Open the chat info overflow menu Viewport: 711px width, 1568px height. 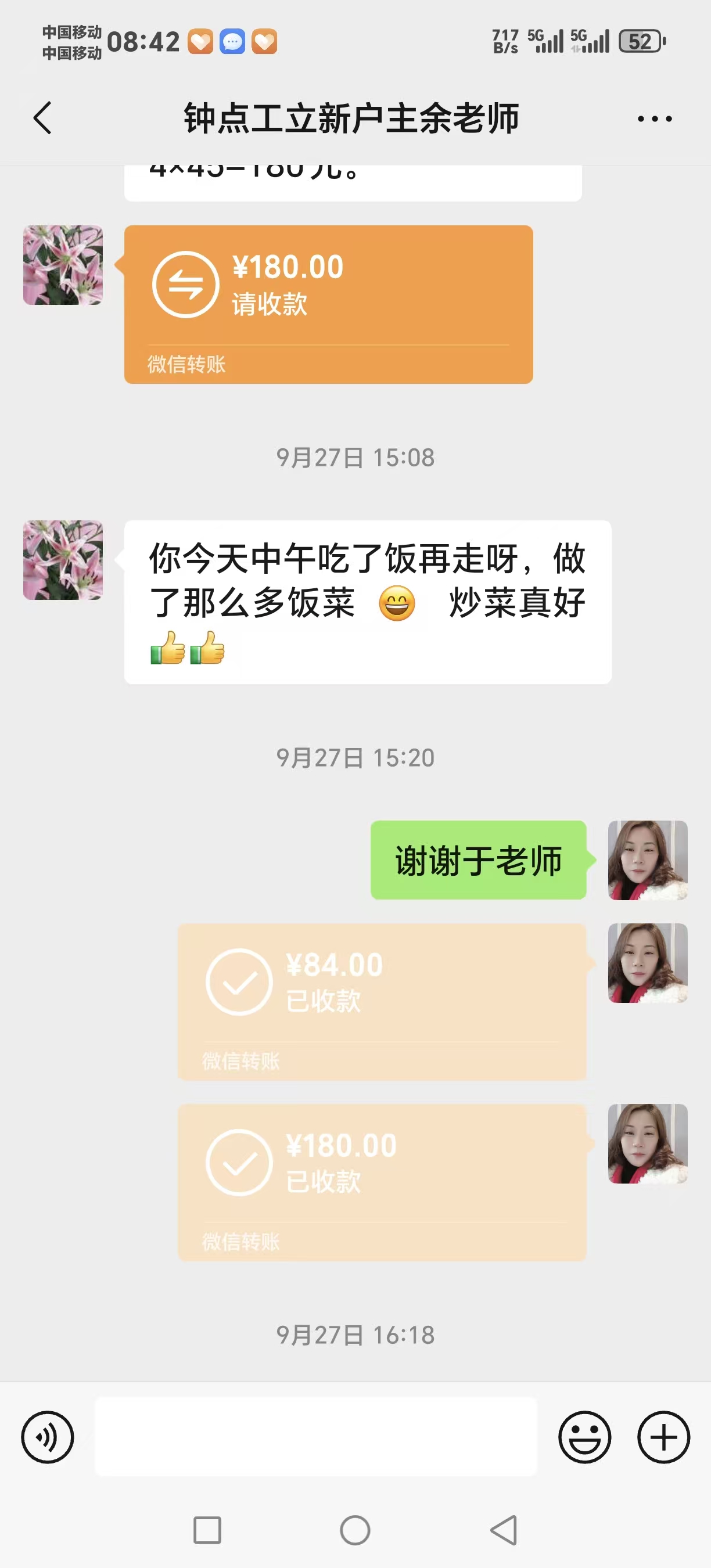tap(655, 118)
